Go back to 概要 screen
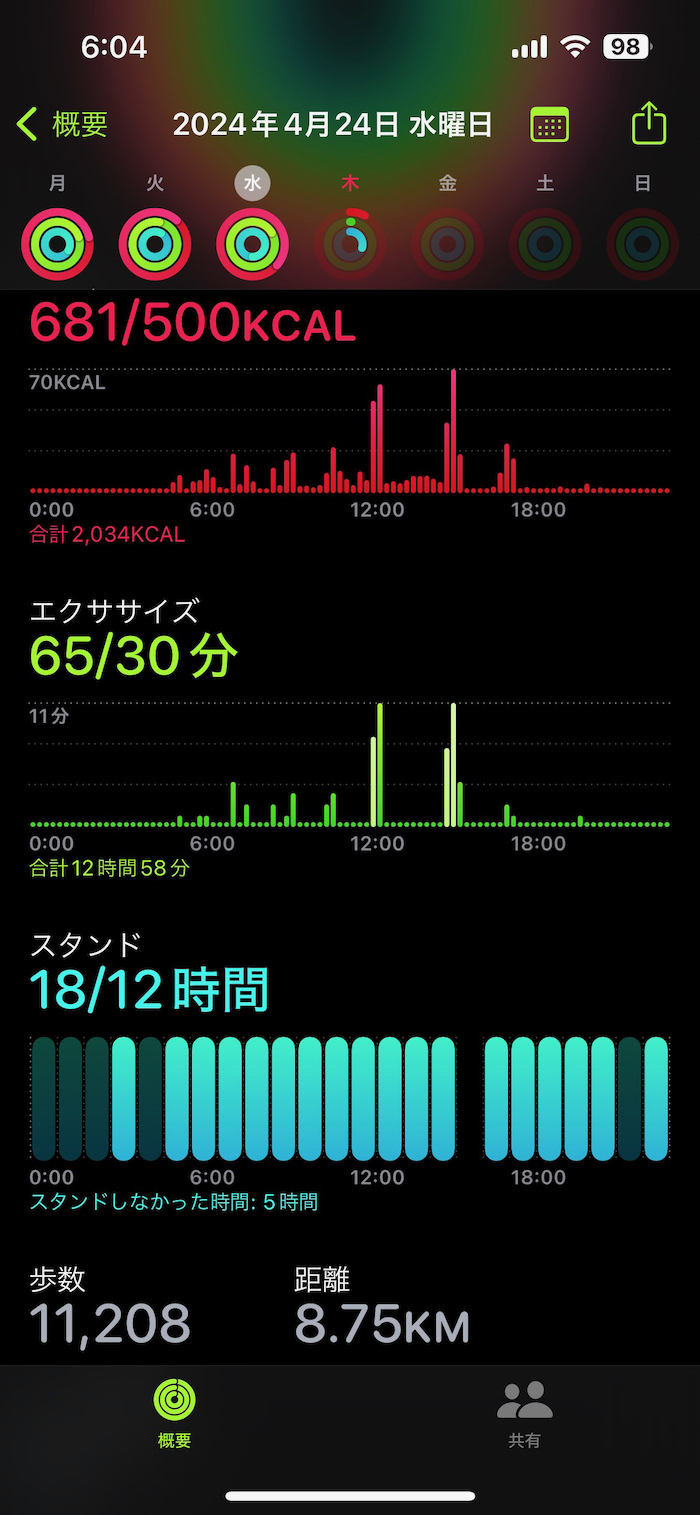 point(62,125)
